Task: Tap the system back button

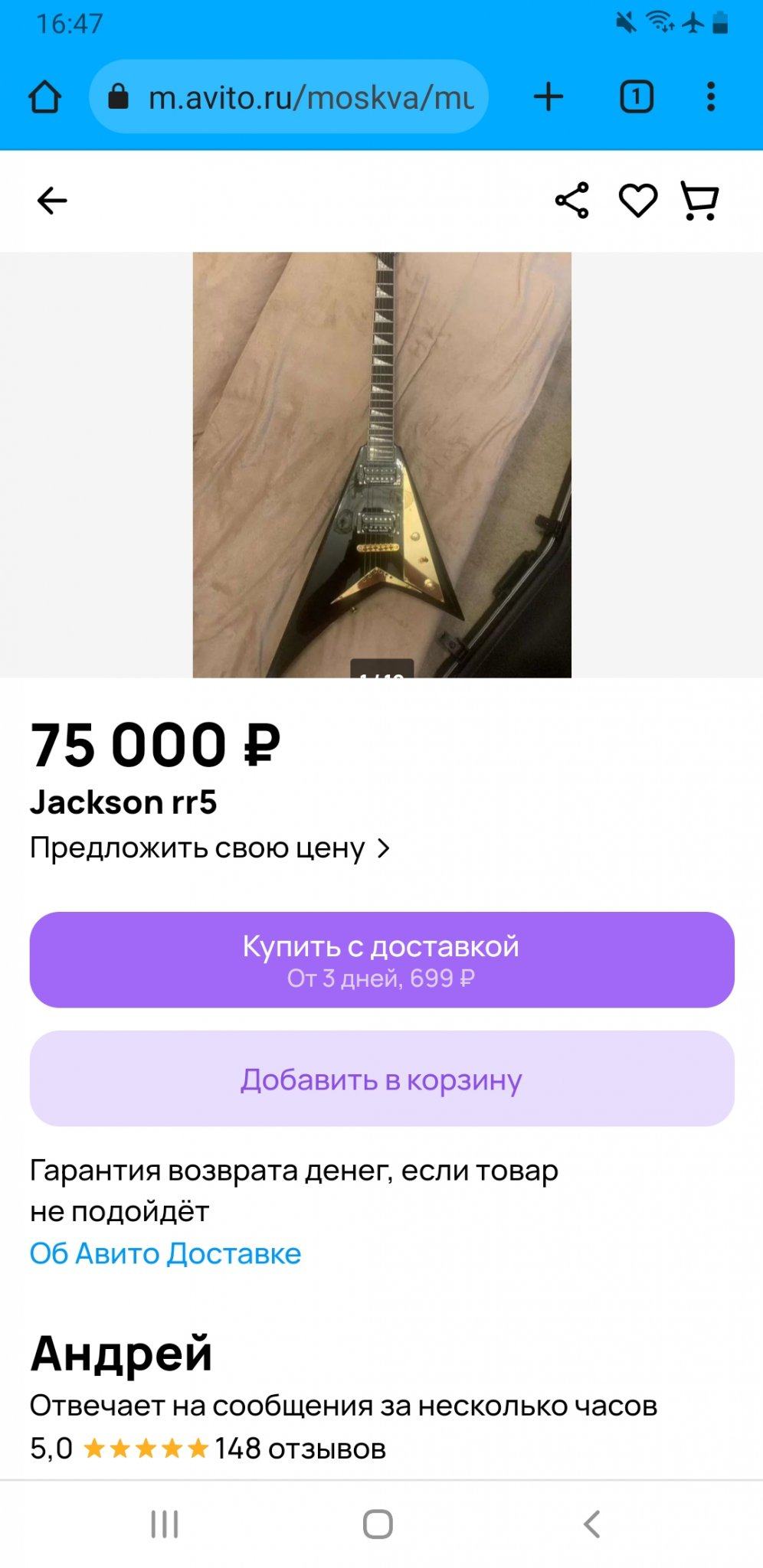Action: coord(591,1524)
